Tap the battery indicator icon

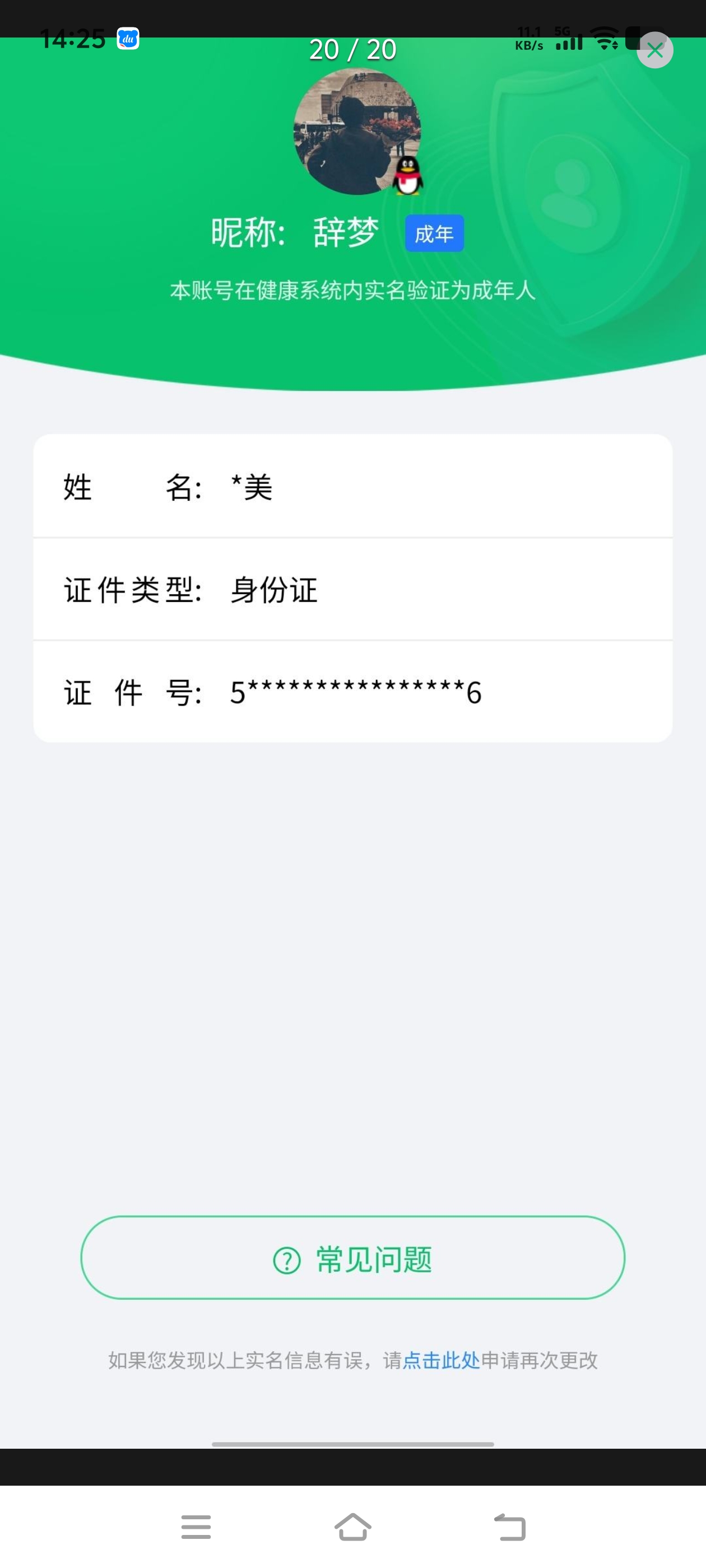(x=636, y=38)
